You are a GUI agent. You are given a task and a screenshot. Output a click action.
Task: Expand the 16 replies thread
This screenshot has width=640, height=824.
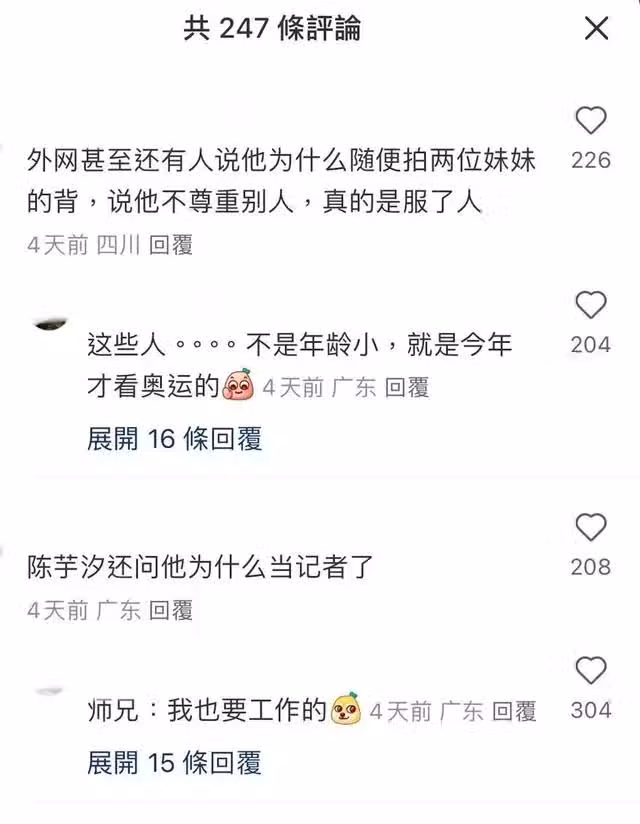(x=175, y=438)
